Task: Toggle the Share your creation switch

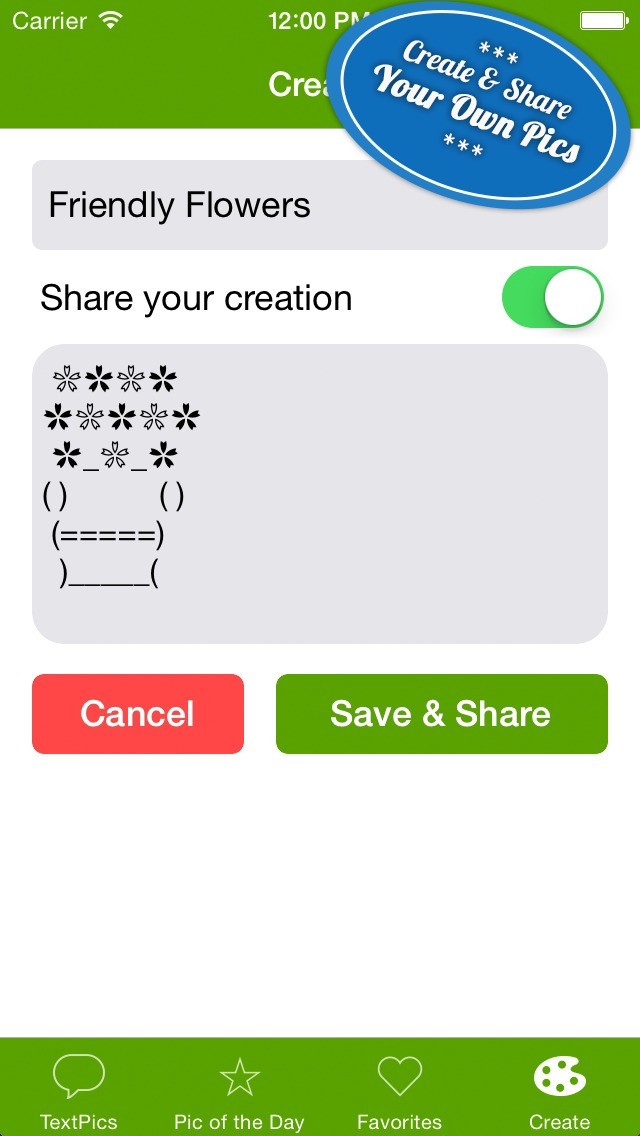Action: tap(552, 297)
